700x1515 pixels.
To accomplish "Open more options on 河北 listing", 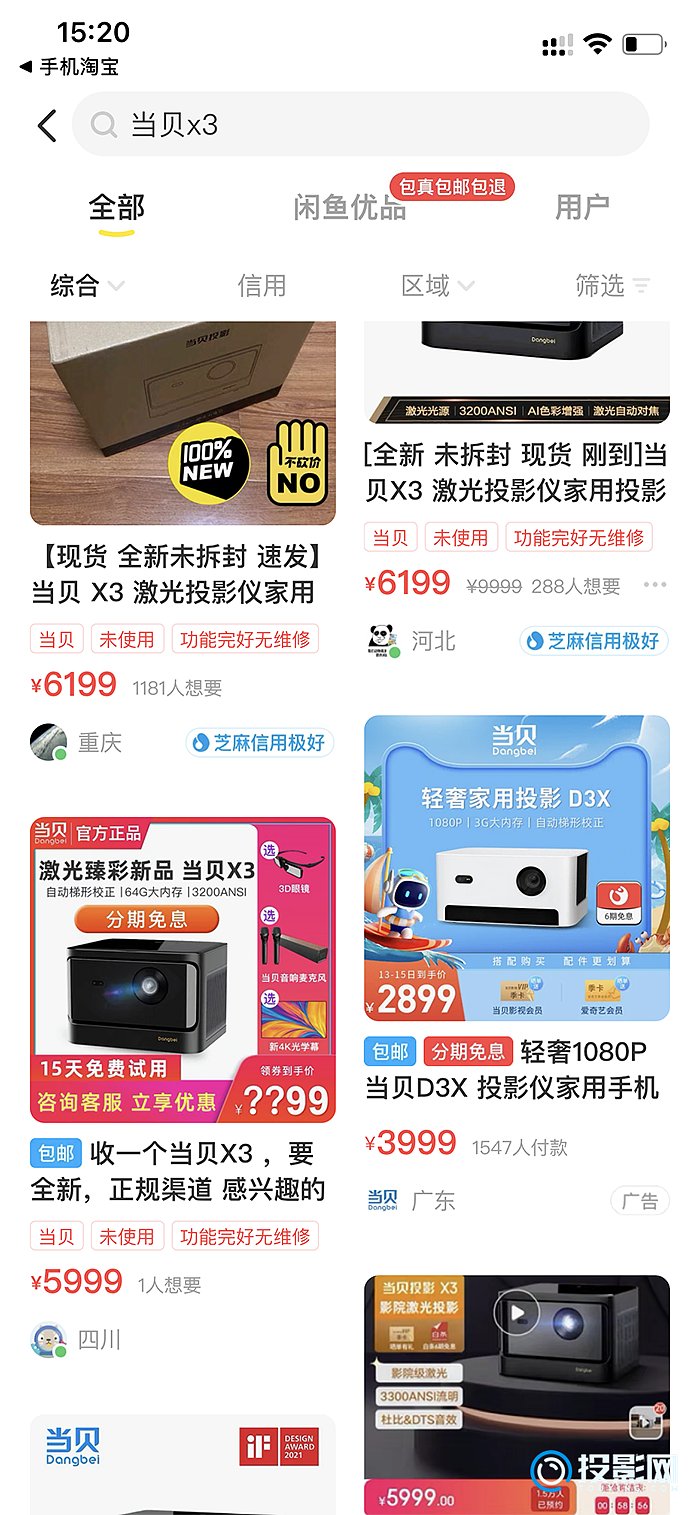I will (655, 585).
